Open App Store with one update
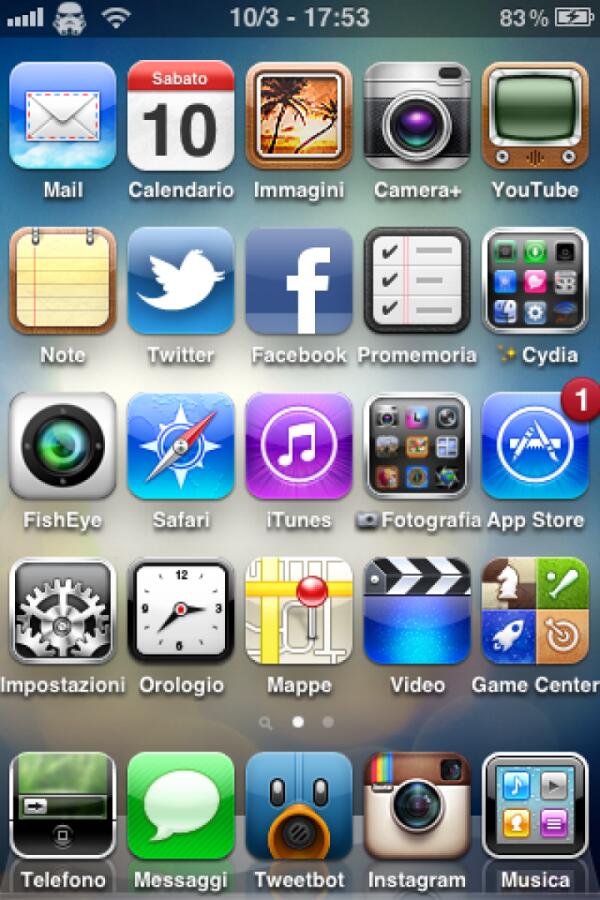The image size is (600, 900). [x=535, y=446]
